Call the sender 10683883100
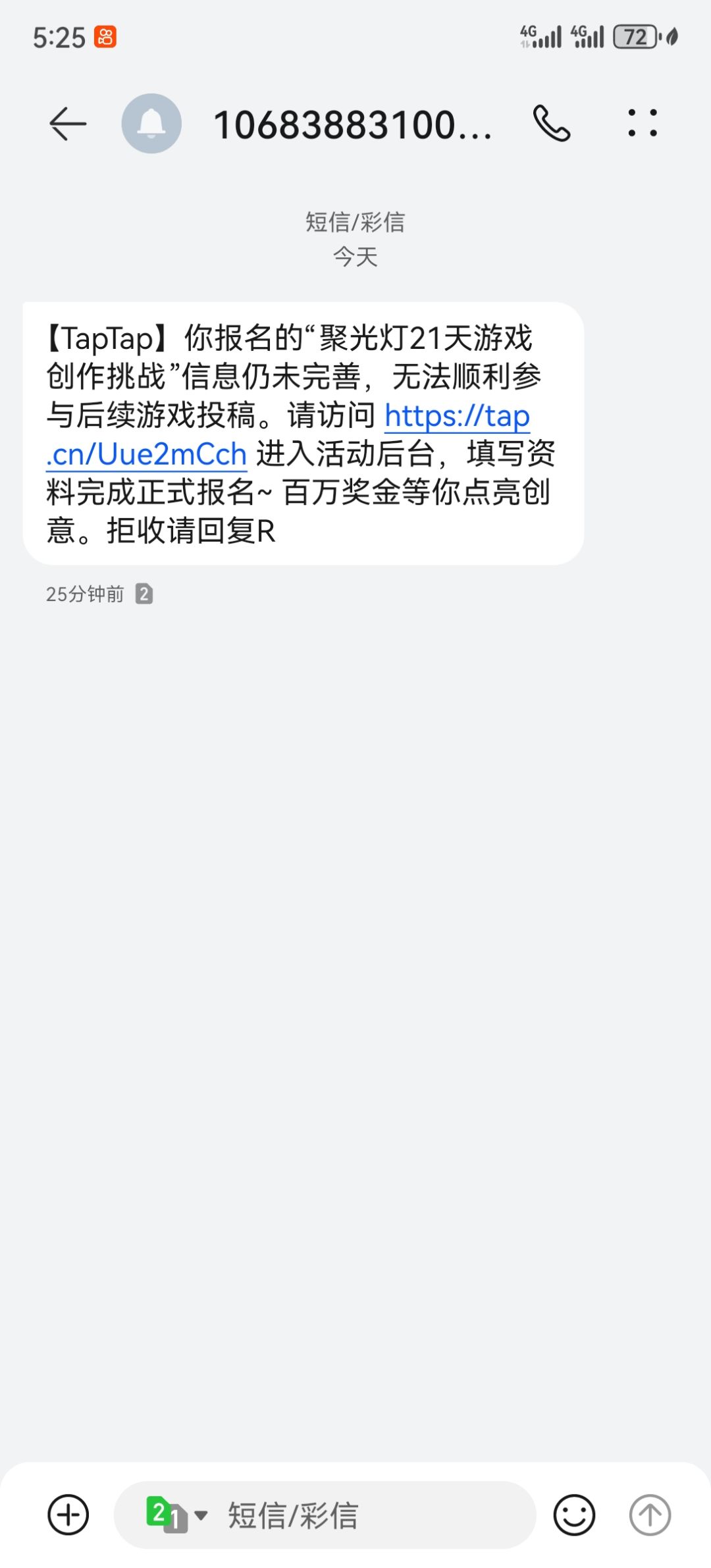Screen dimensions: 711x1568 552,124
